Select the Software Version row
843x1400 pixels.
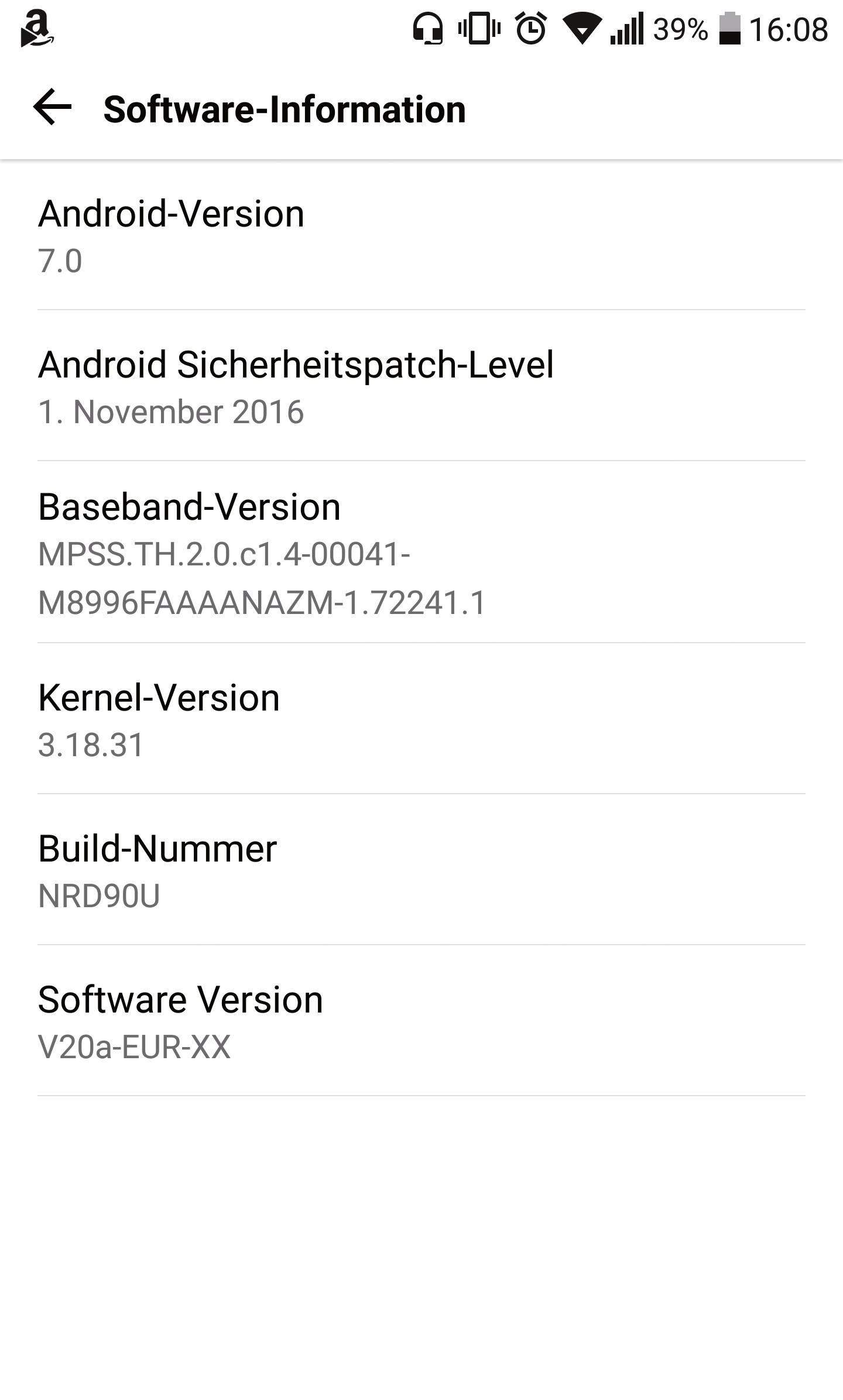(x=421, y=1021)
